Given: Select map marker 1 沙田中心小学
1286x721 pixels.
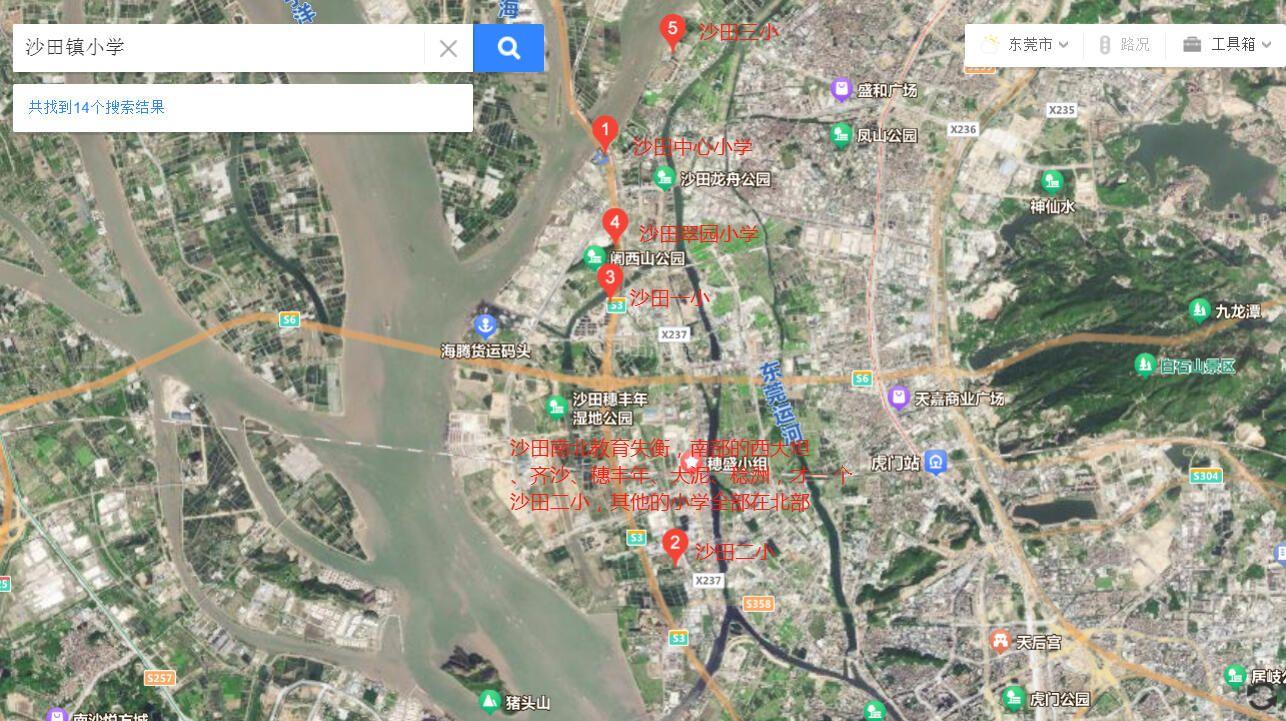Looking at the screenshot, I should 604,131.
